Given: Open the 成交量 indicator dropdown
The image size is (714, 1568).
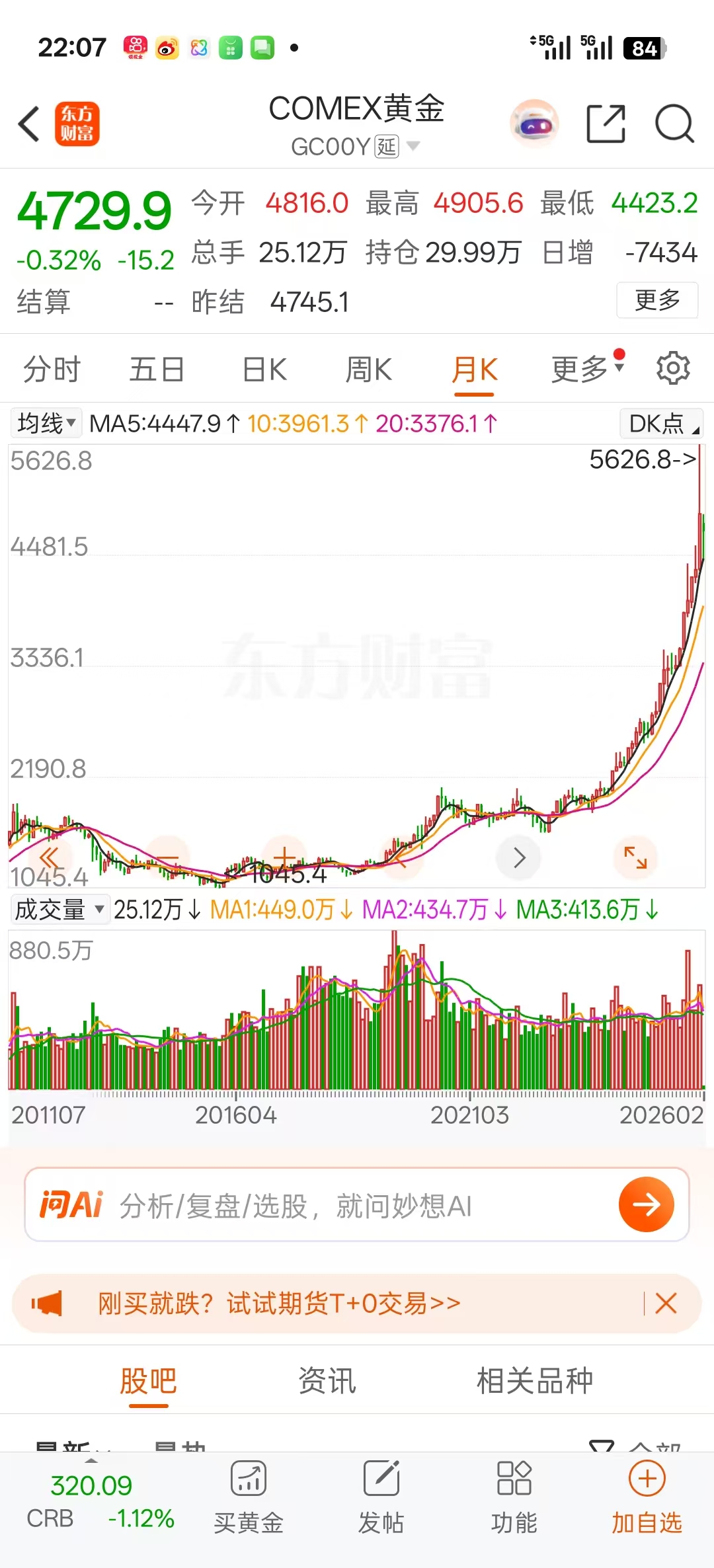Looking at the screenshot, I should point(59,910).
